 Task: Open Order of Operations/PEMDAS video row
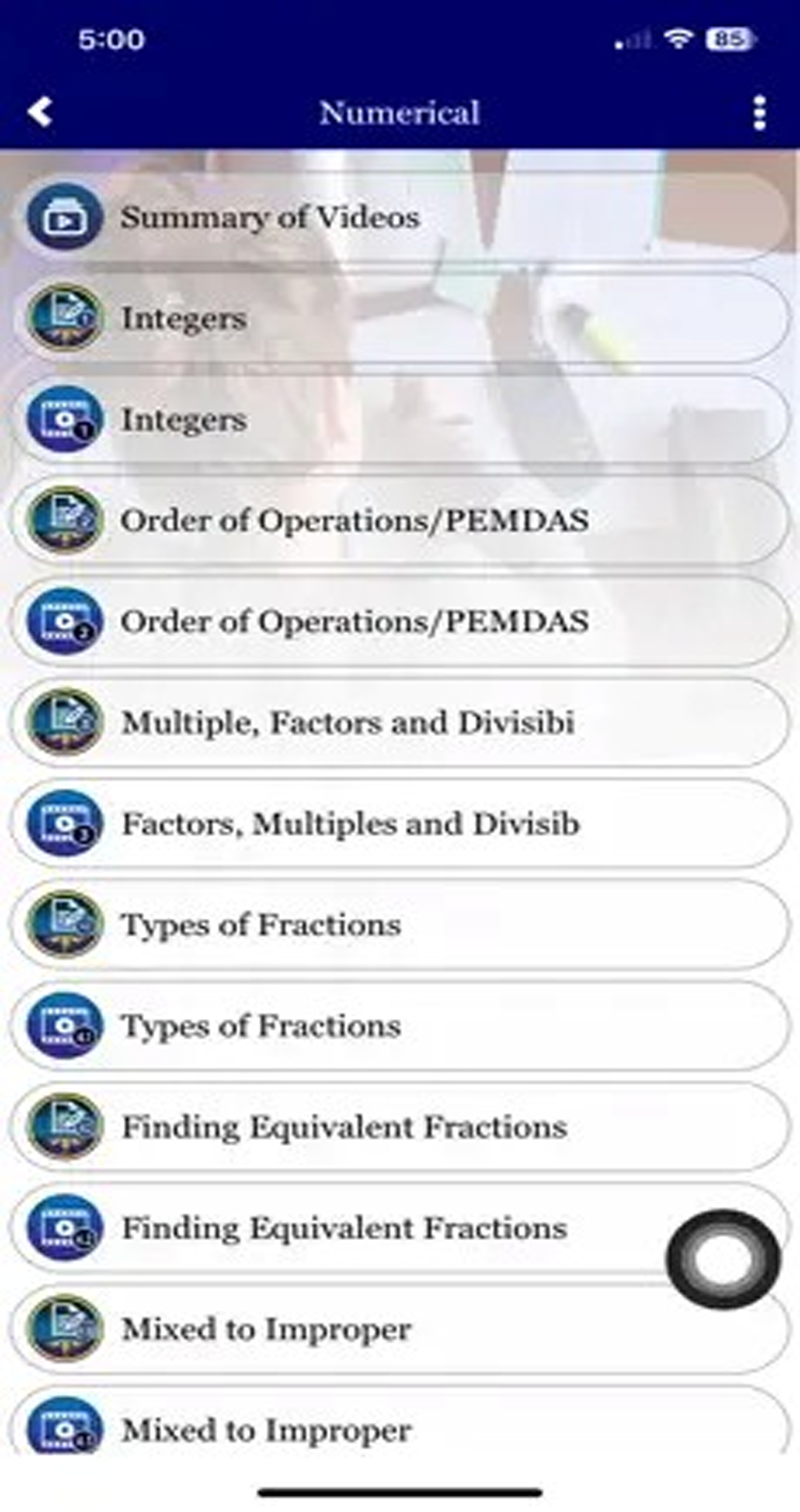click(x=400, y=621)
